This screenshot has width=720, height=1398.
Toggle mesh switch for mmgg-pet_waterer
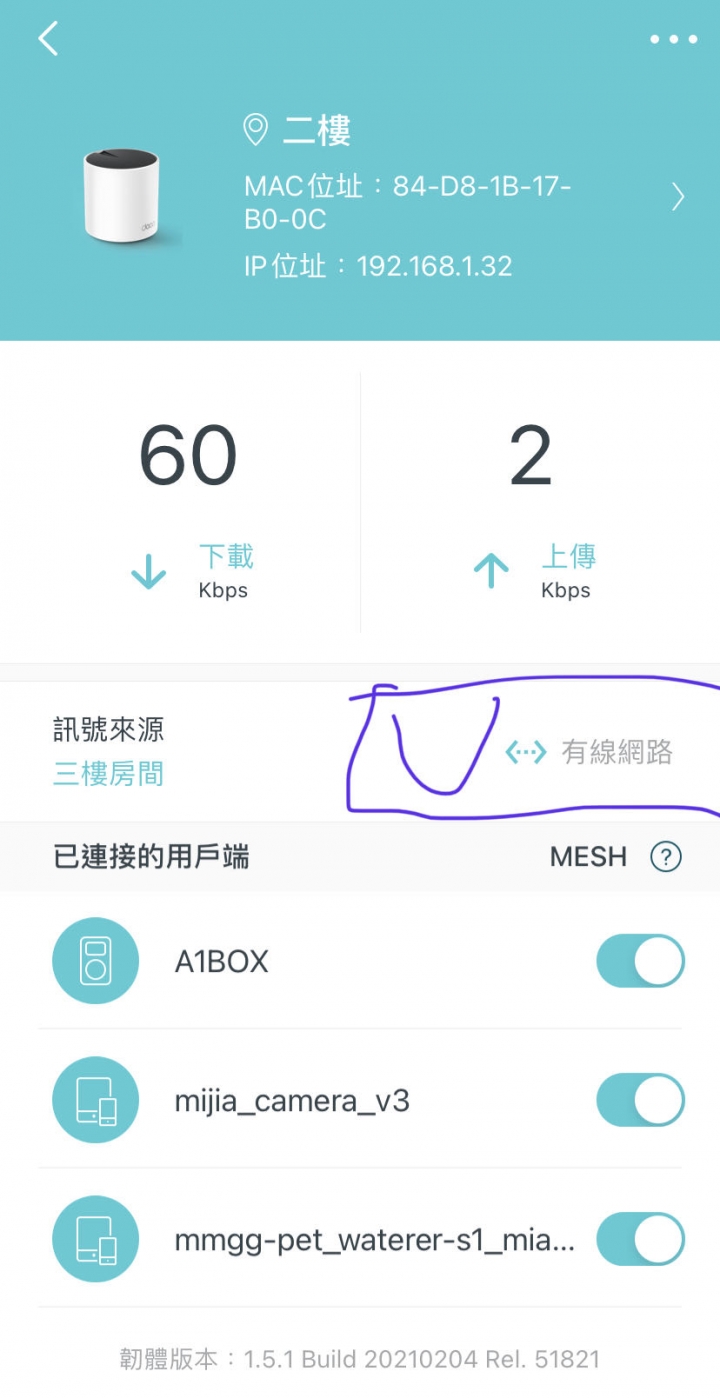pyautogui.click(x=640, y=1240)
